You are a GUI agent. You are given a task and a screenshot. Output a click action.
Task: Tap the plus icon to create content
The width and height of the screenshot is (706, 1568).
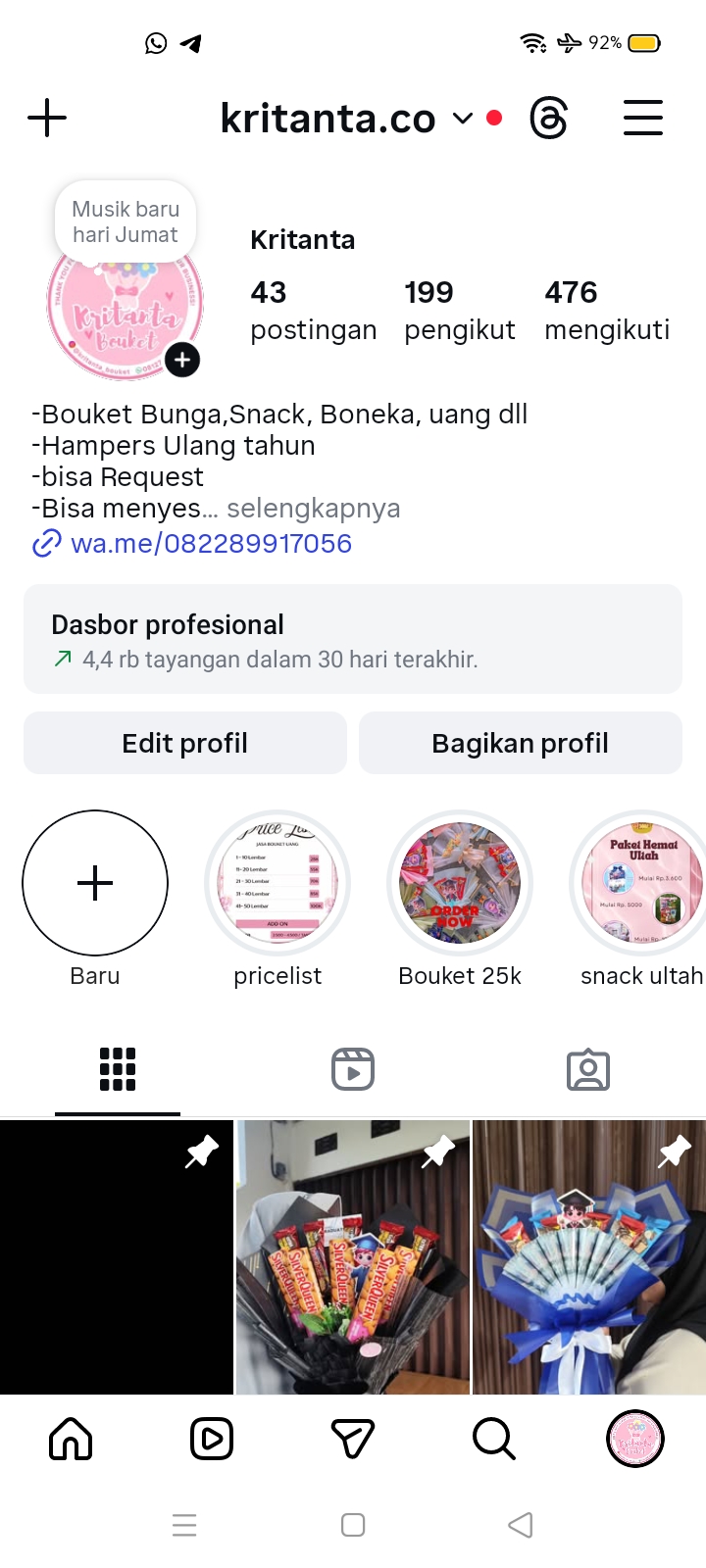(x=47, y=119)
